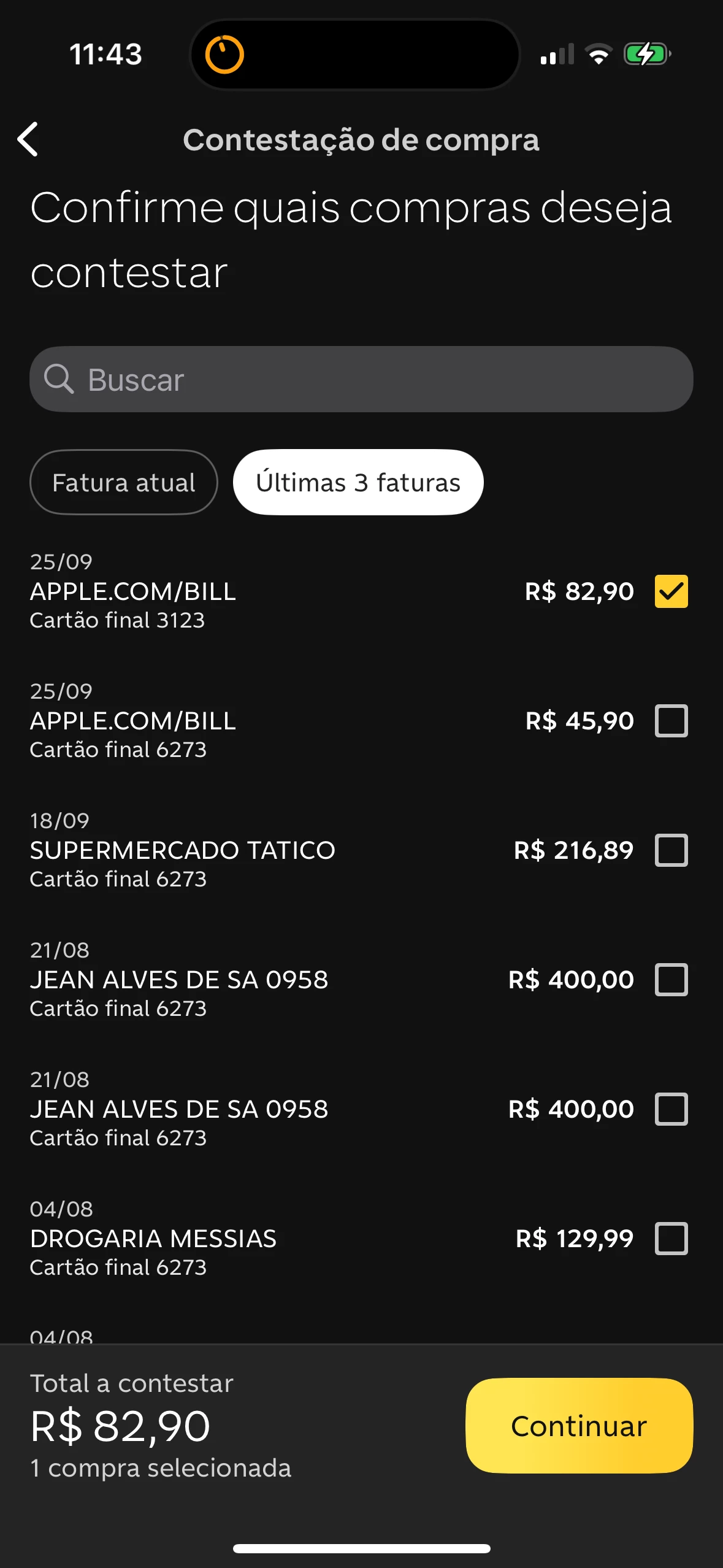Screen dimensions: 723x1568
Task: Uncheck the APPLE.COM/BILL R$ 82,90 purchase
Action: 671,591
